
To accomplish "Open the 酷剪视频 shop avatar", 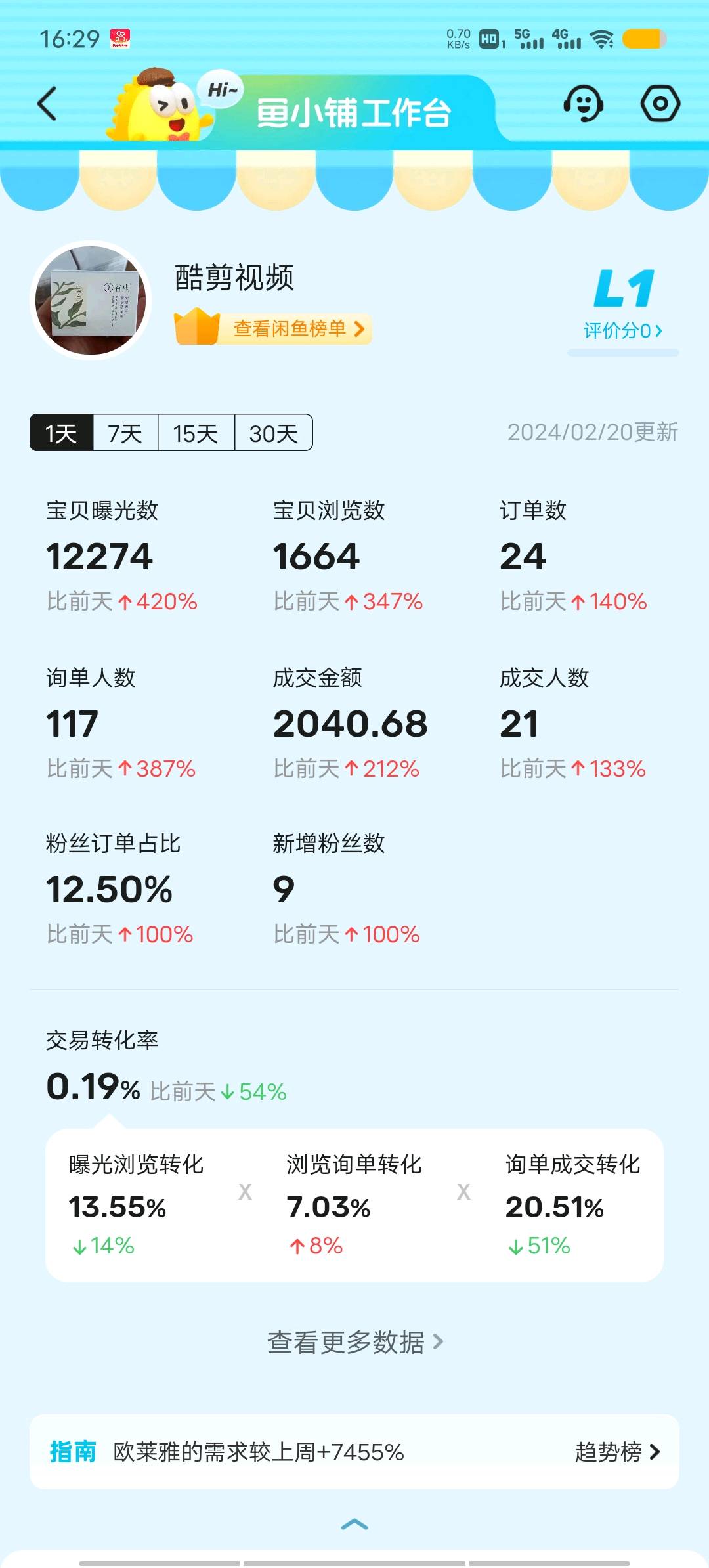I will pos(91,300).
